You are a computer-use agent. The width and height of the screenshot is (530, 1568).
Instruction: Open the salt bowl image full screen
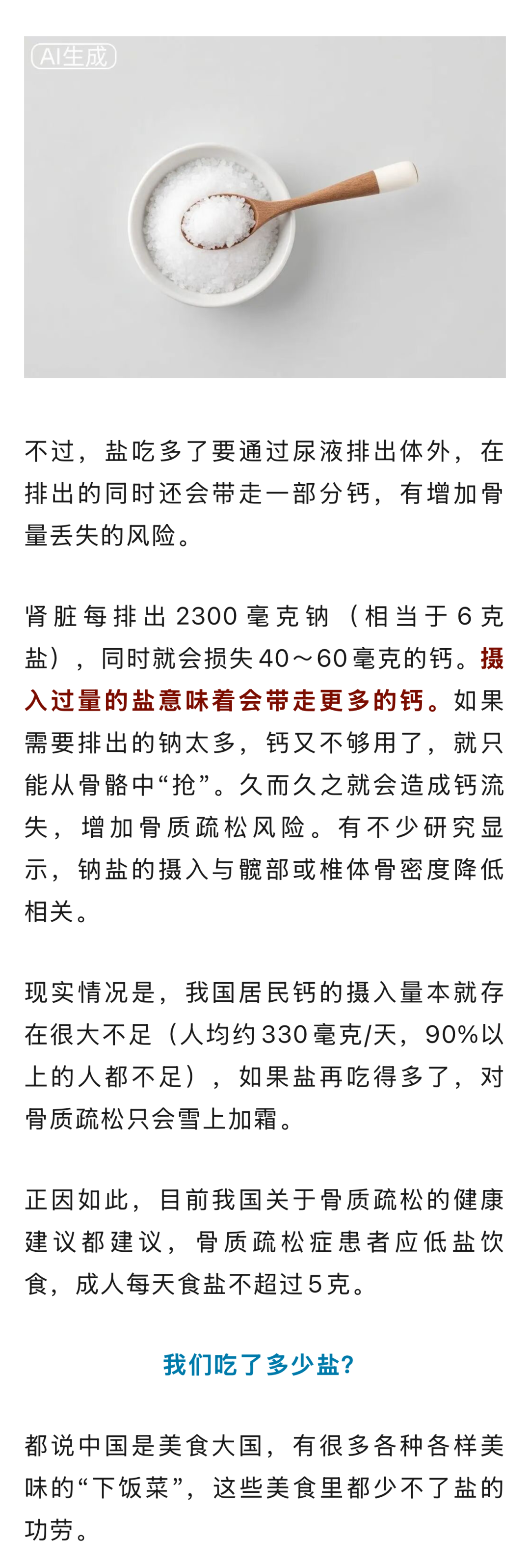pyautogui.click(x=265, y=207)
